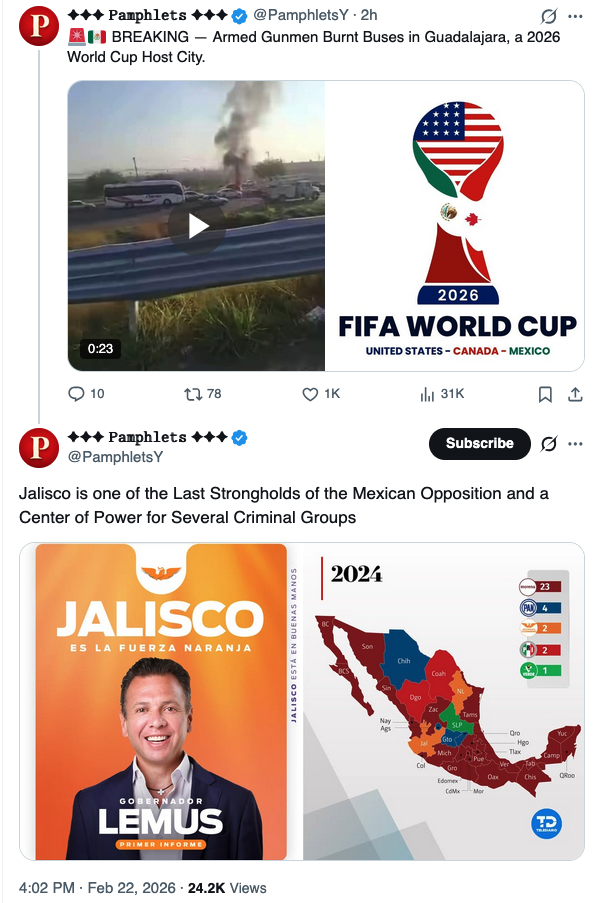The height and width of the screenshot is (903, 601).
Task: View analytics showing 31K views
Action: coord(428,394)
